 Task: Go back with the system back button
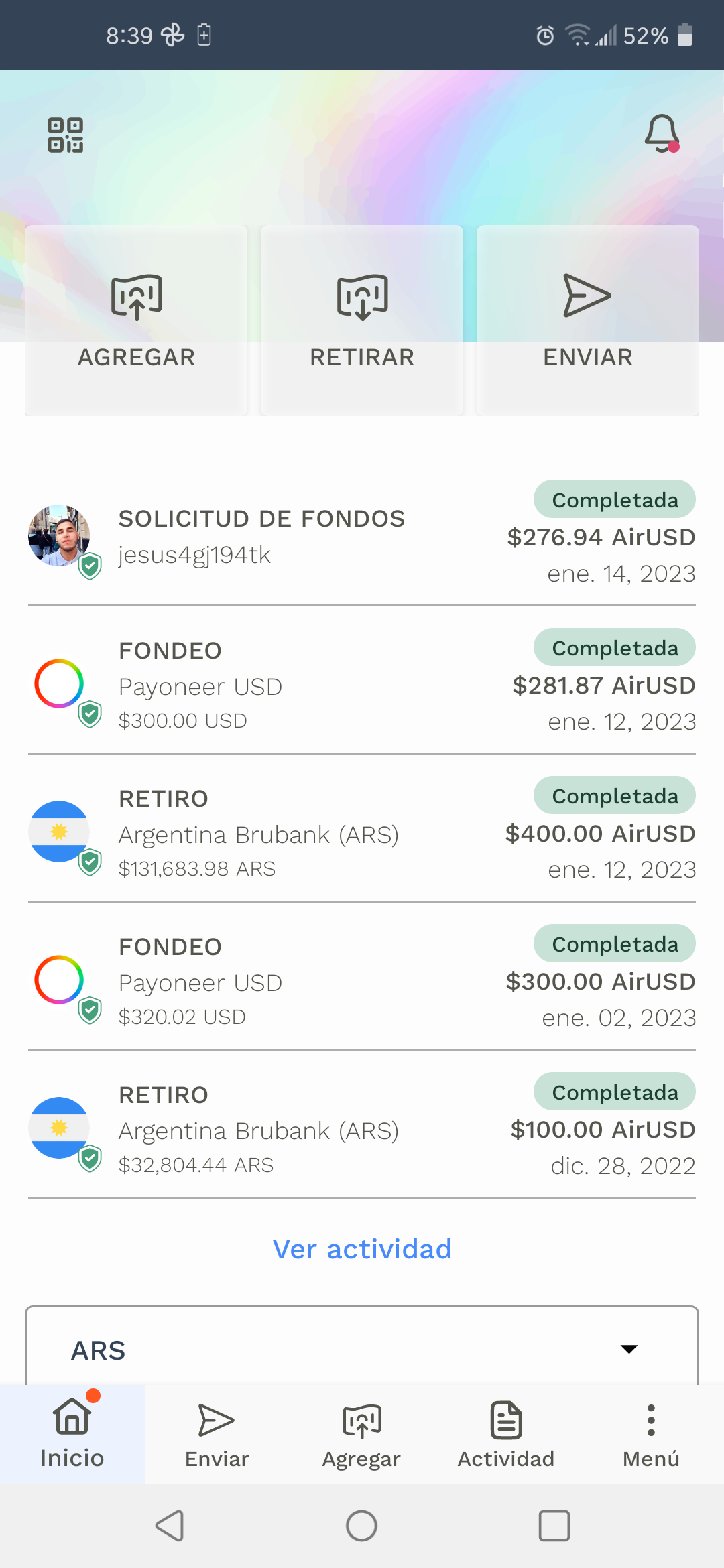coord(170,1526)
